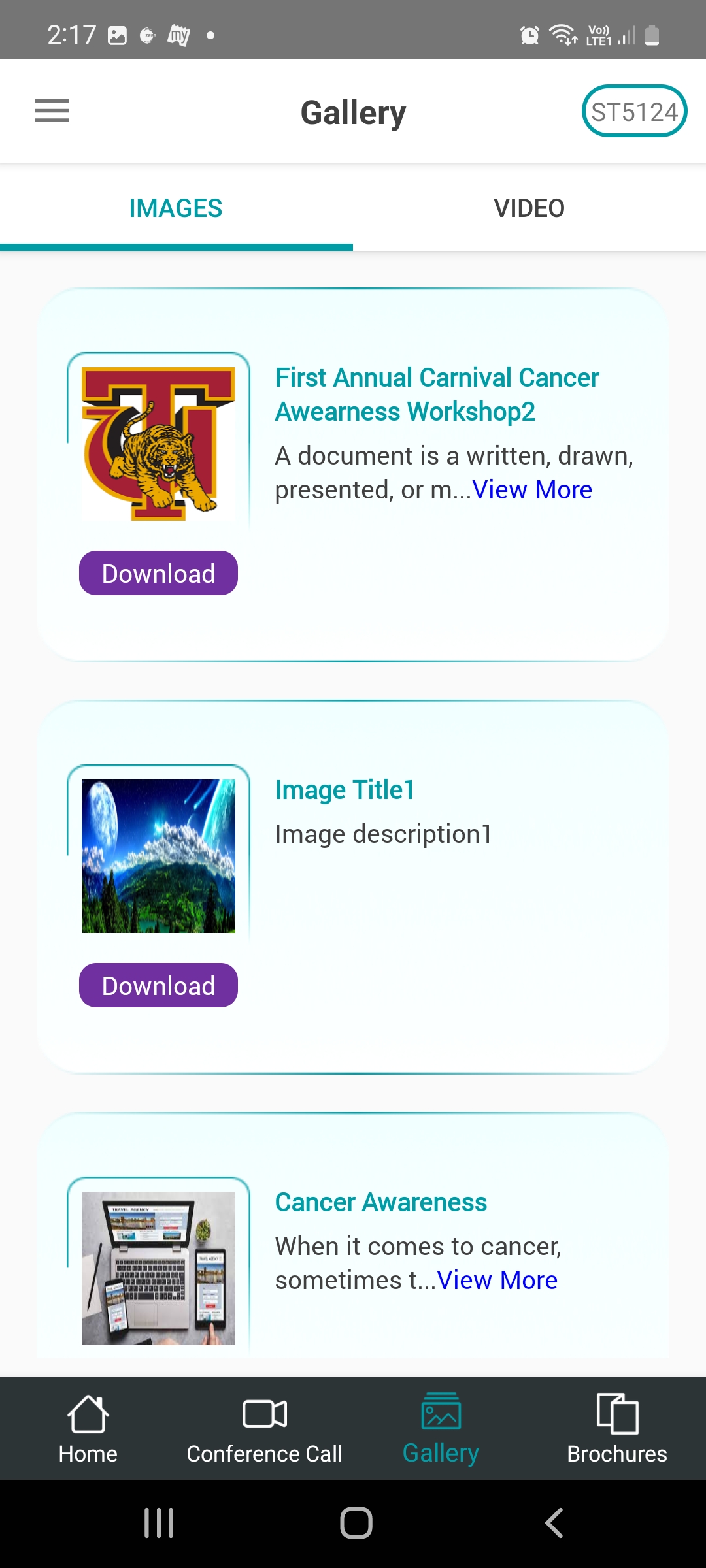This screenshot has width=706, height=1568.
Task: Open the hamburger drawer menu
Action: (x=52, y=111)
